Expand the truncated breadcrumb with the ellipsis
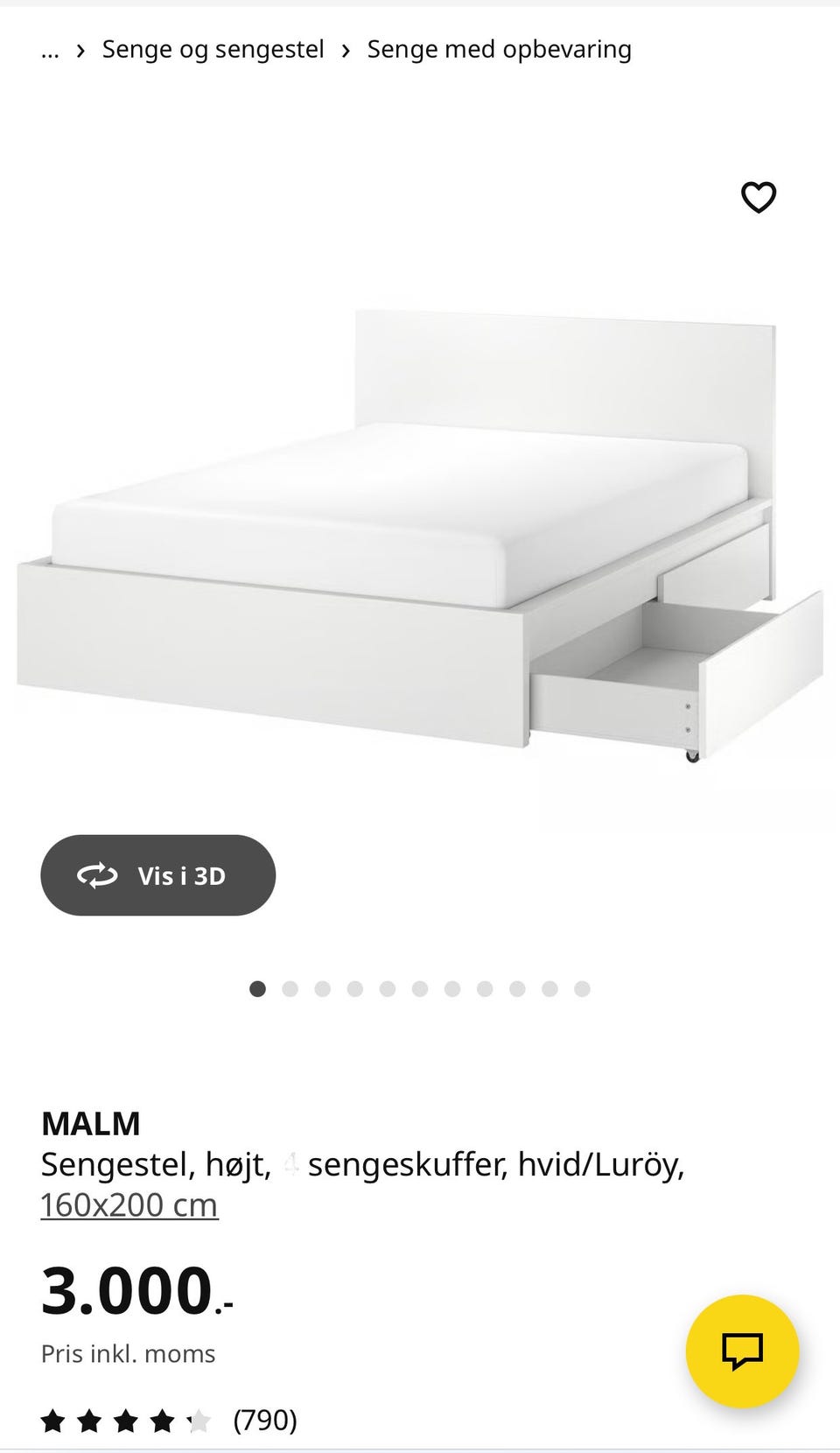840x1453 pixels. coord(50,49)
